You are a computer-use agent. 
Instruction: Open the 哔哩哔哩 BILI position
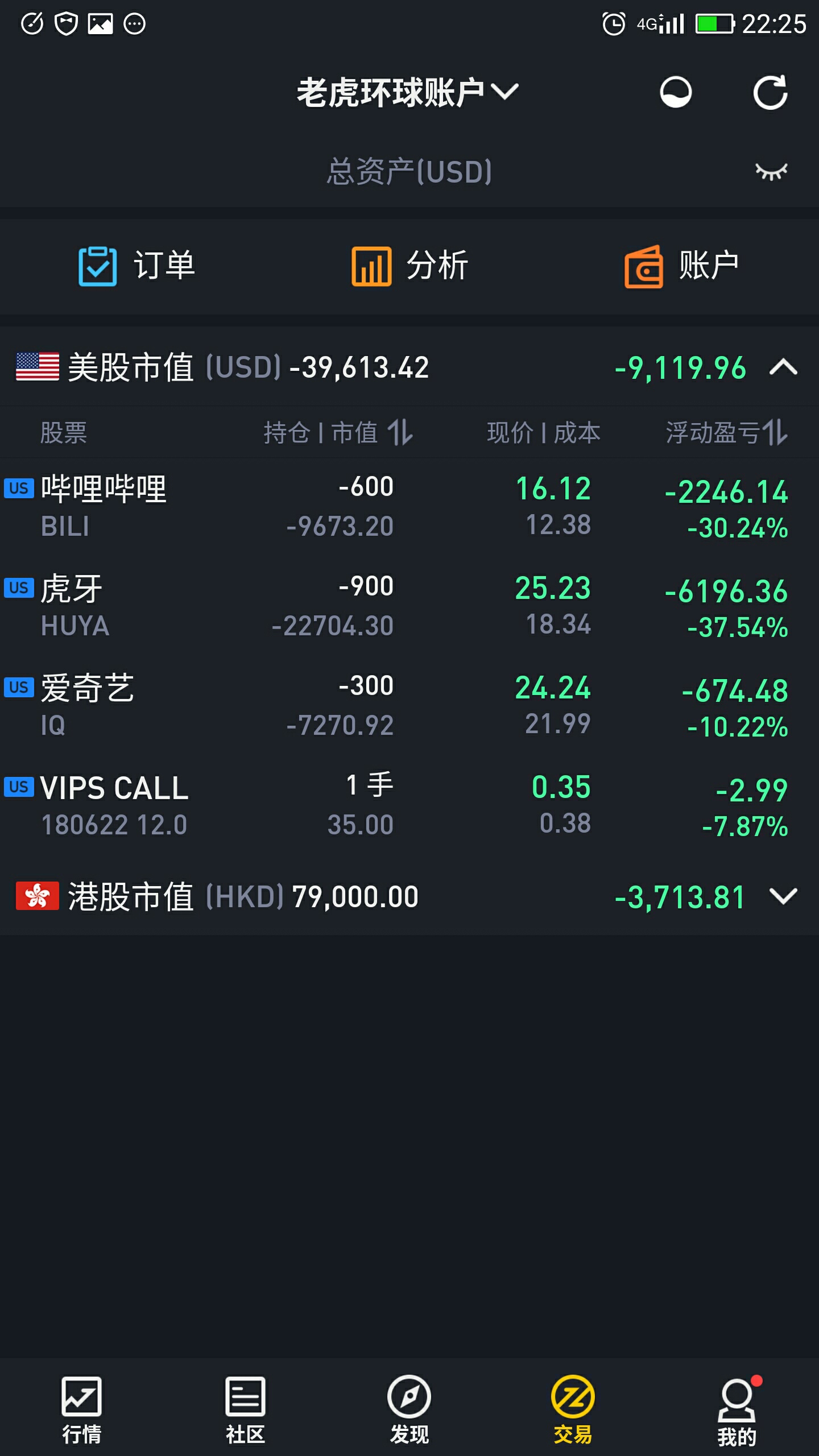click(x=409, y=507)
